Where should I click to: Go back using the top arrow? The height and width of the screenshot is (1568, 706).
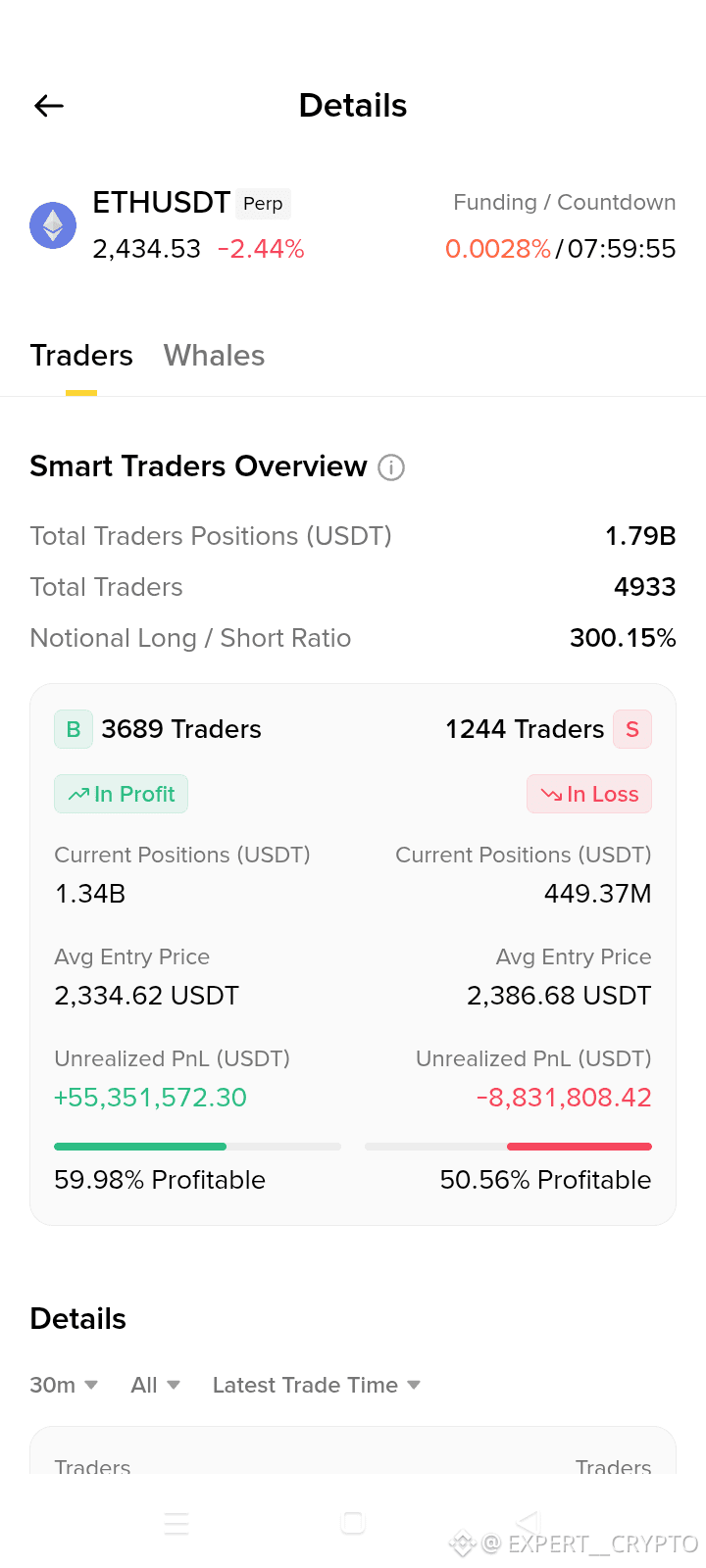coord(49,106)
